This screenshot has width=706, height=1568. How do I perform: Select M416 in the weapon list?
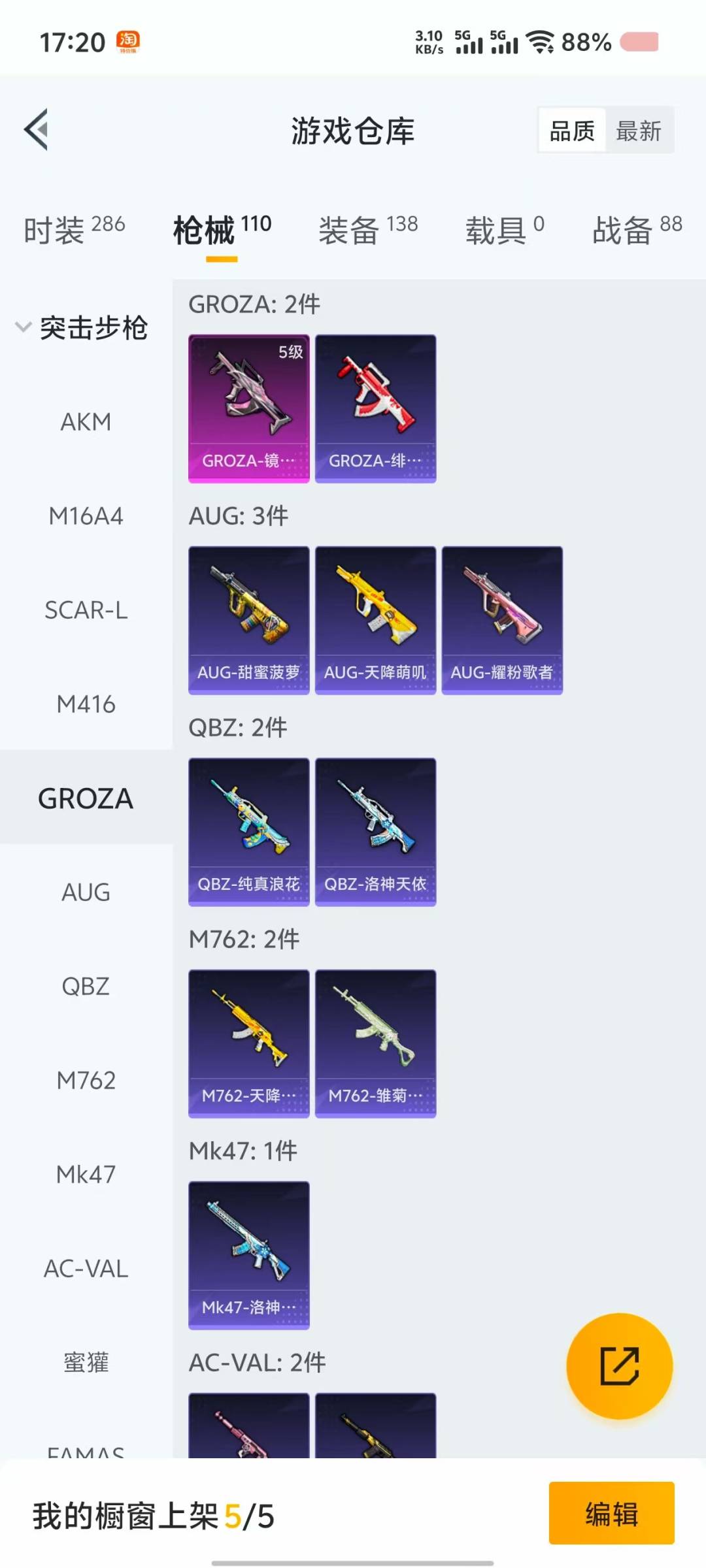(86, 704)
